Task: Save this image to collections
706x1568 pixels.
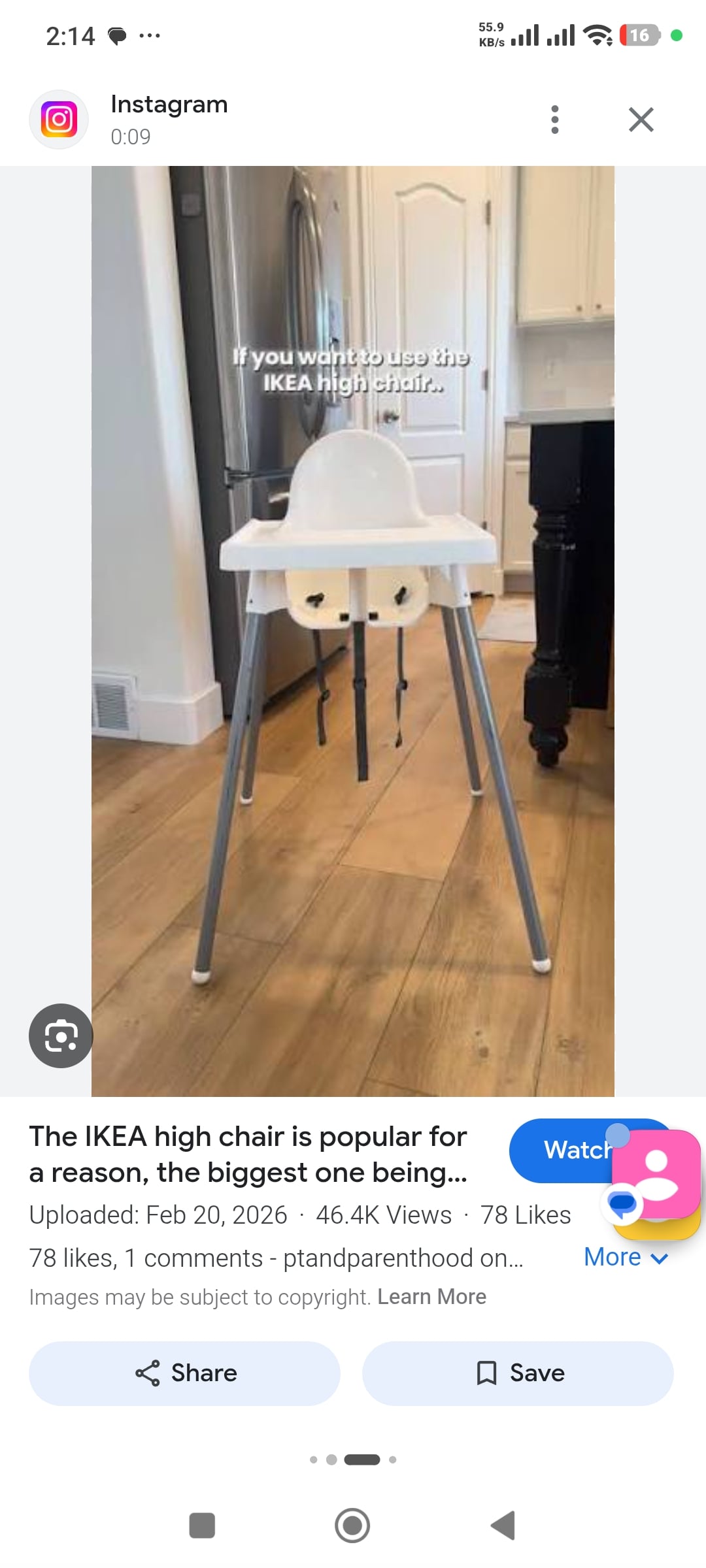Action: point(518,1373)
